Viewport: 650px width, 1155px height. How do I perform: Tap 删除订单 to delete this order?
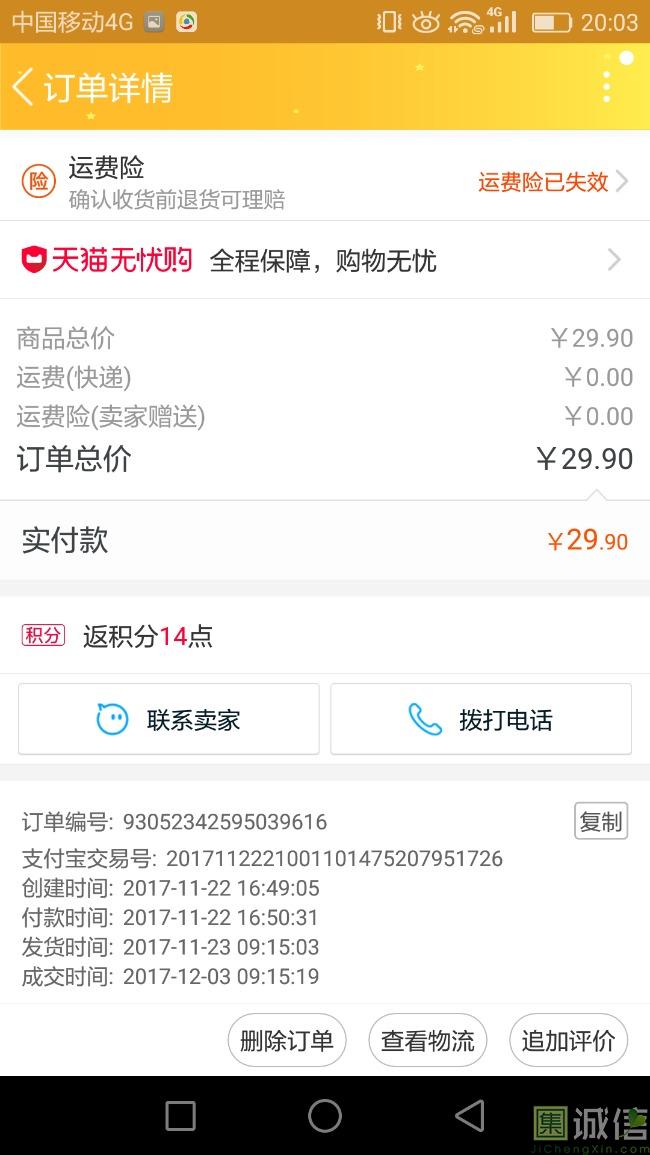pos(287,1040)
